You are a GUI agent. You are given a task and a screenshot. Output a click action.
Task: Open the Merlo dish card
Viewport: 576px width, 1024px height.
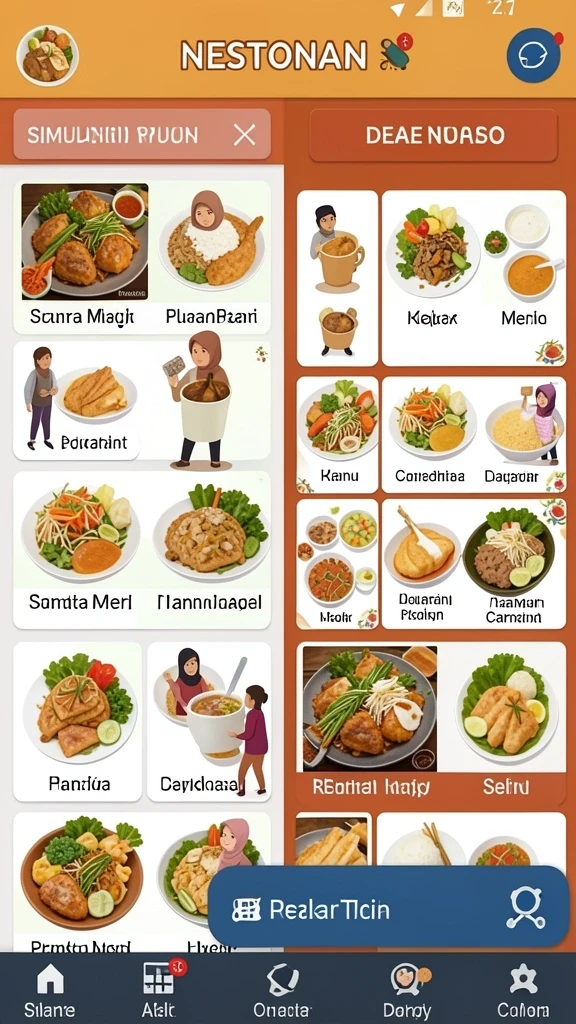coord(524,278)
